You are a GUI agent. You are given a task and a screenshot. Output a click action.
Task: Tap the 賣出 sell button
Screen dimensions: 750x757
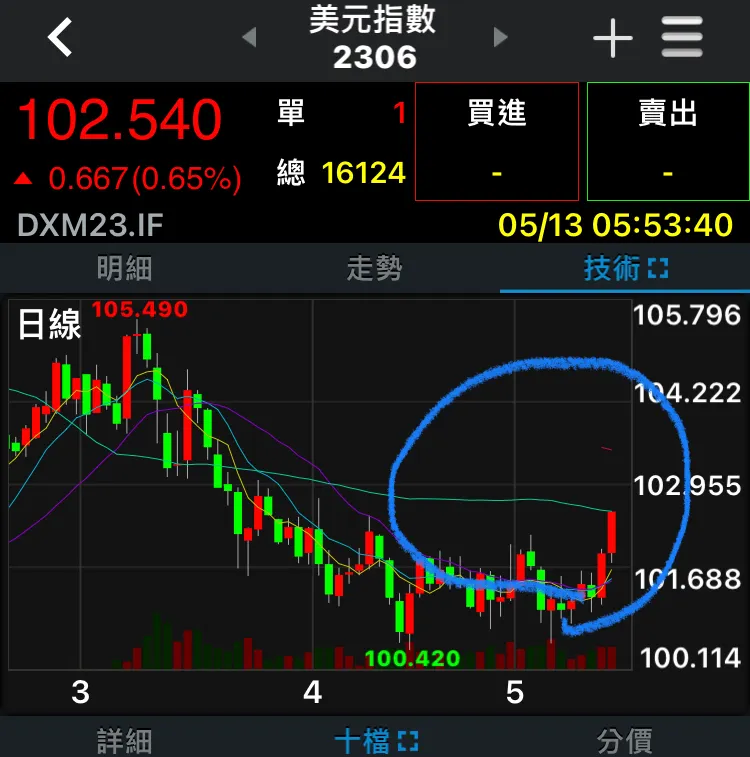(x=667, y=141)
